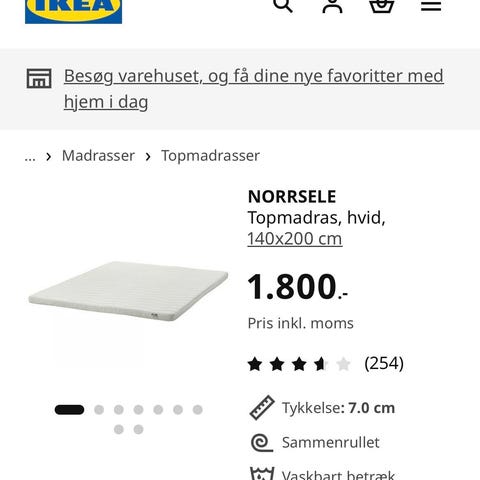This screenshot has height=480, width=480.
Task: Expand the collapsed breadcrumb ellipsis
Action: tap(30, 157)
